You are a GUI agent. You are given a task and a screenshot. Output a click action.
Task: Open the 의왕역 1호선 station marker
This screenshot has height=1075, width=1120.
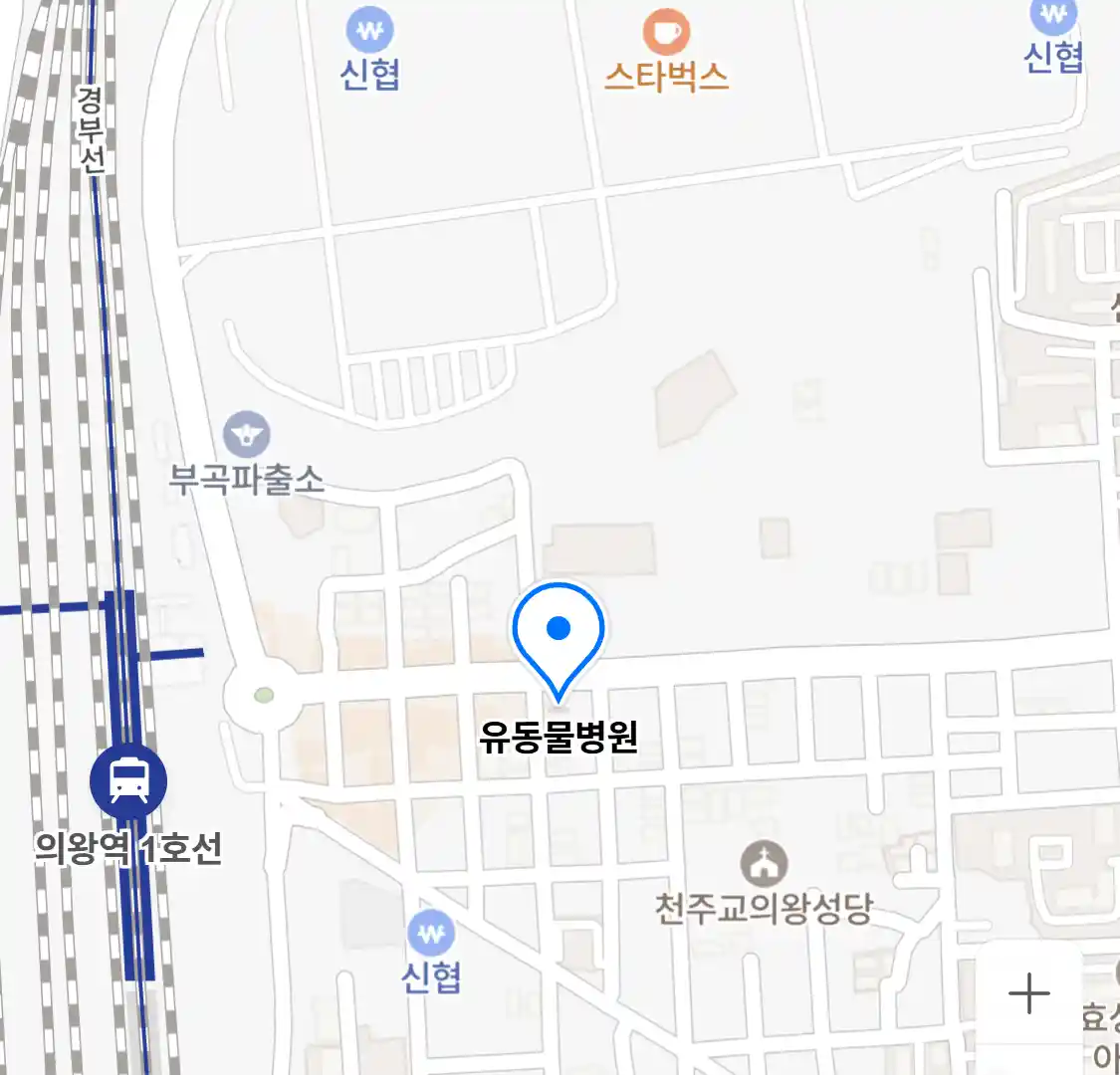[128, 780]
